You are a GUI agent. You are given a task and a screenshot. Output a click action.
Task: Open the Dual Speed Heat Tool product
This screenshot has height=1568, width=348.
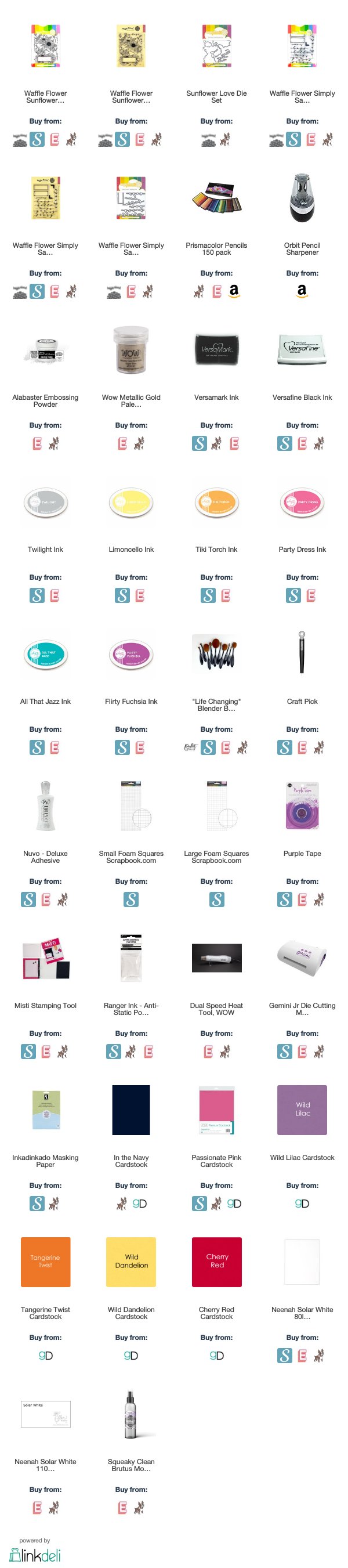tap(216, 959)
